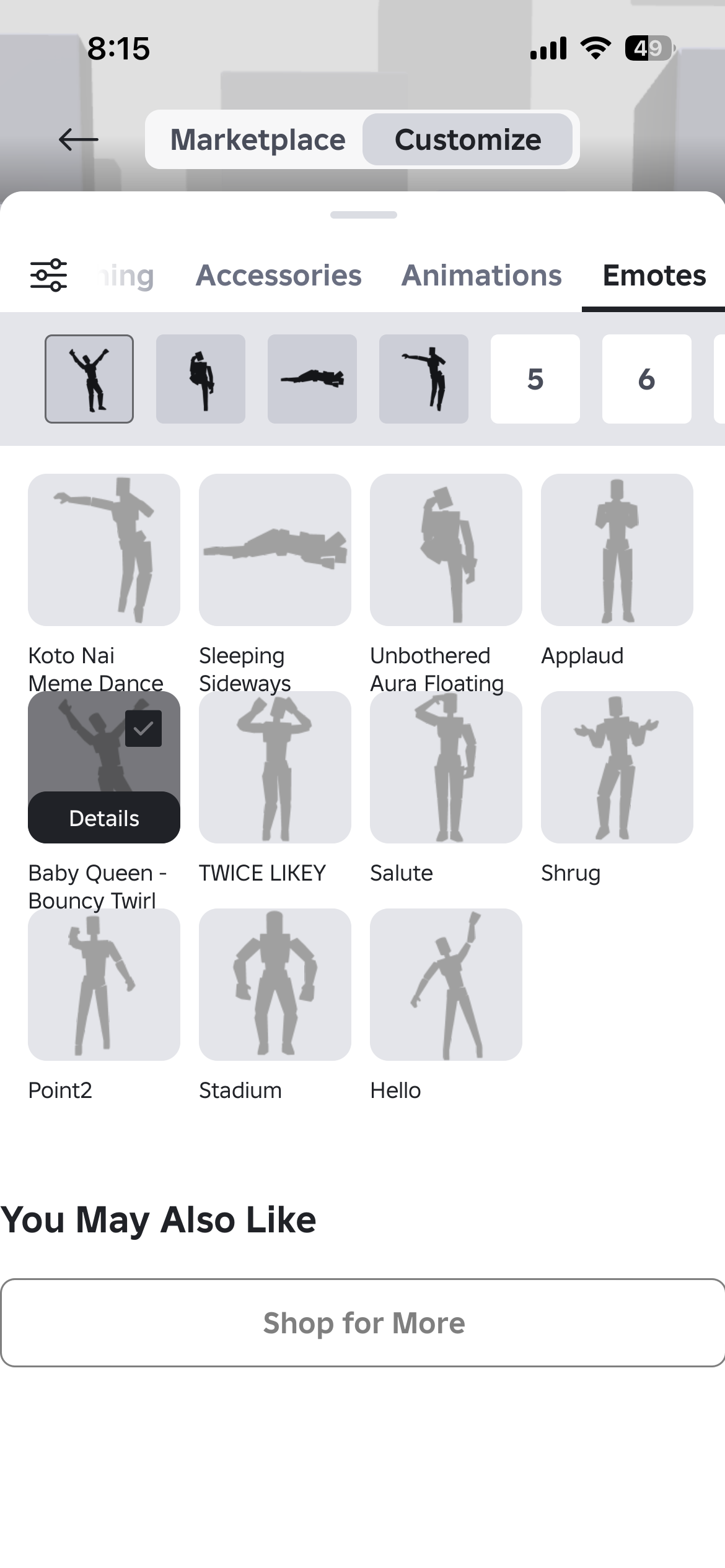The width and height of the screenshot is (725, 1568).
Task: Pick the Sleeping Sideways emote
Action: click(x=275, y=550)
